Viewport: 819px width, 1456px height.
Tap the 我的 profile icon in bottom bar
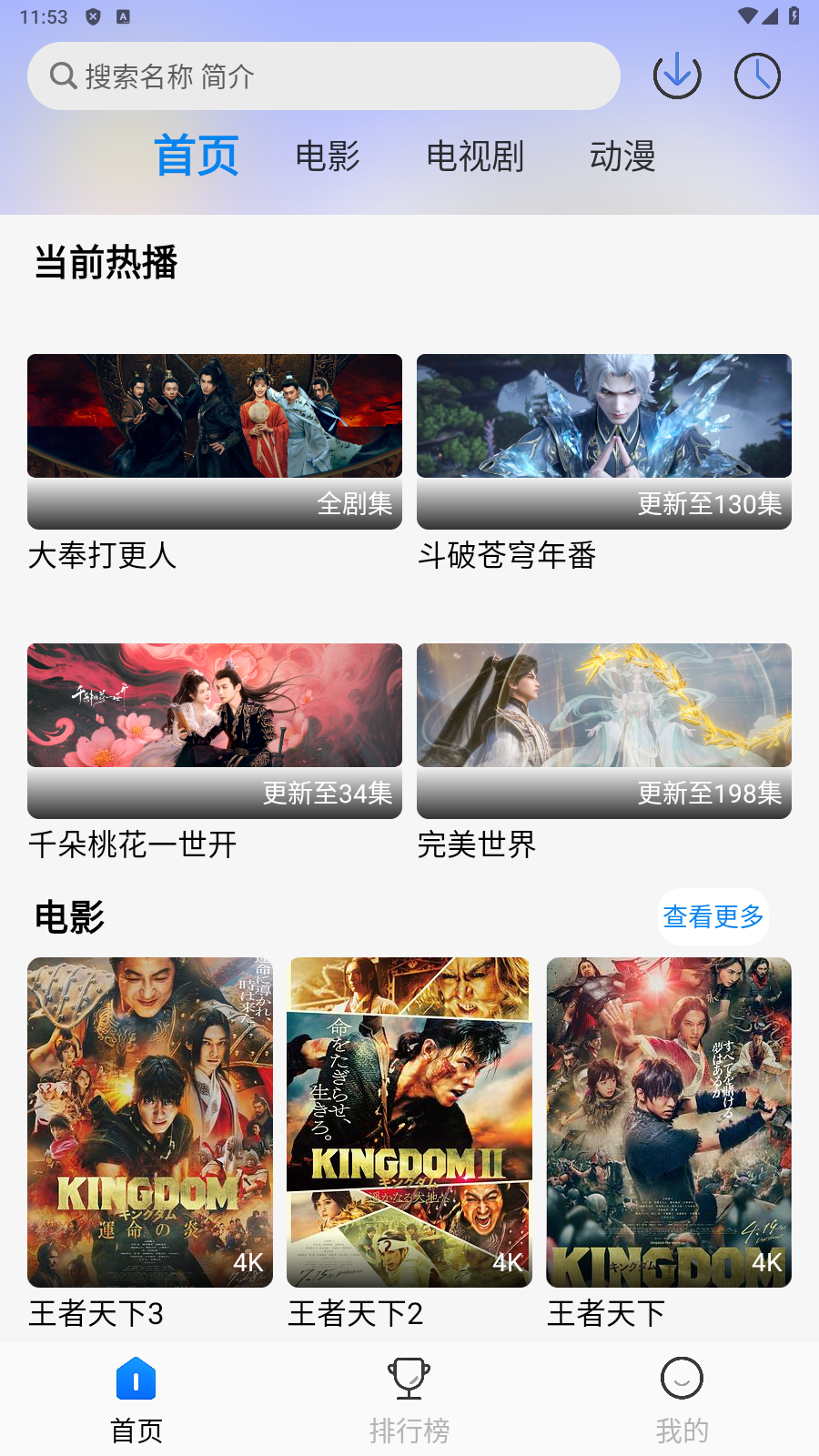pos(681,1379)
